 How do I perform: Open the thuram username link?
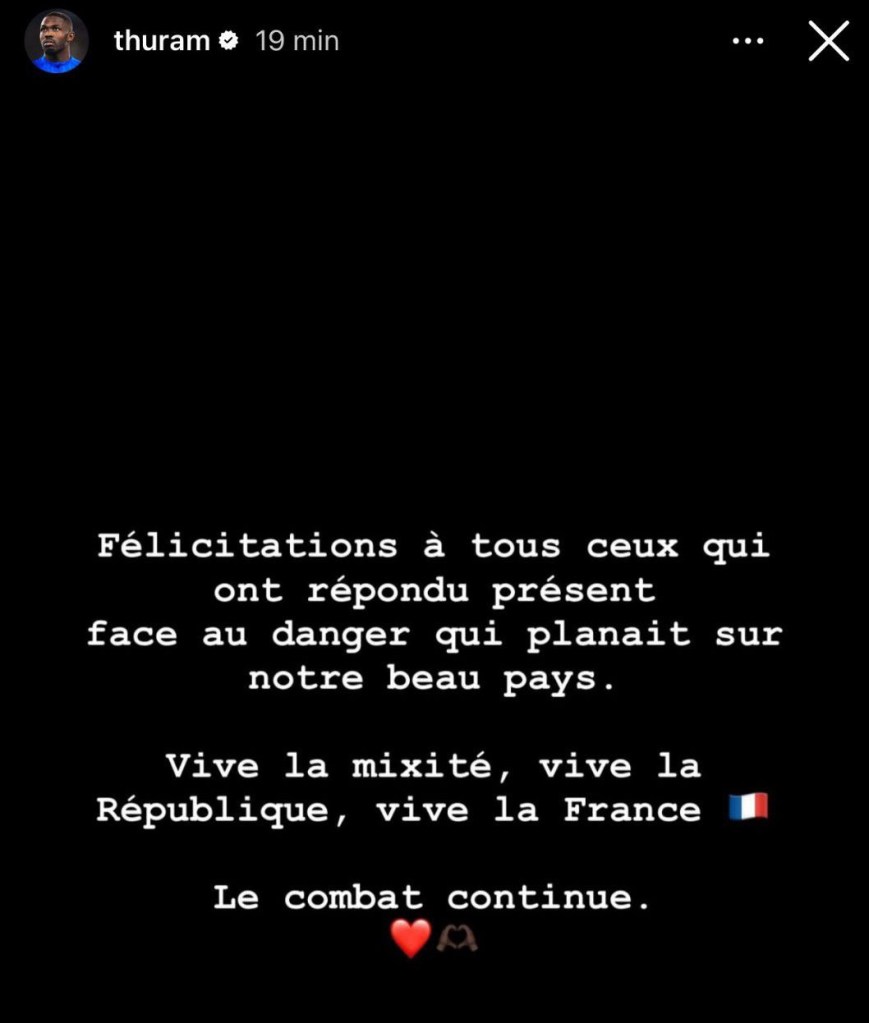[x=161, y=41]
